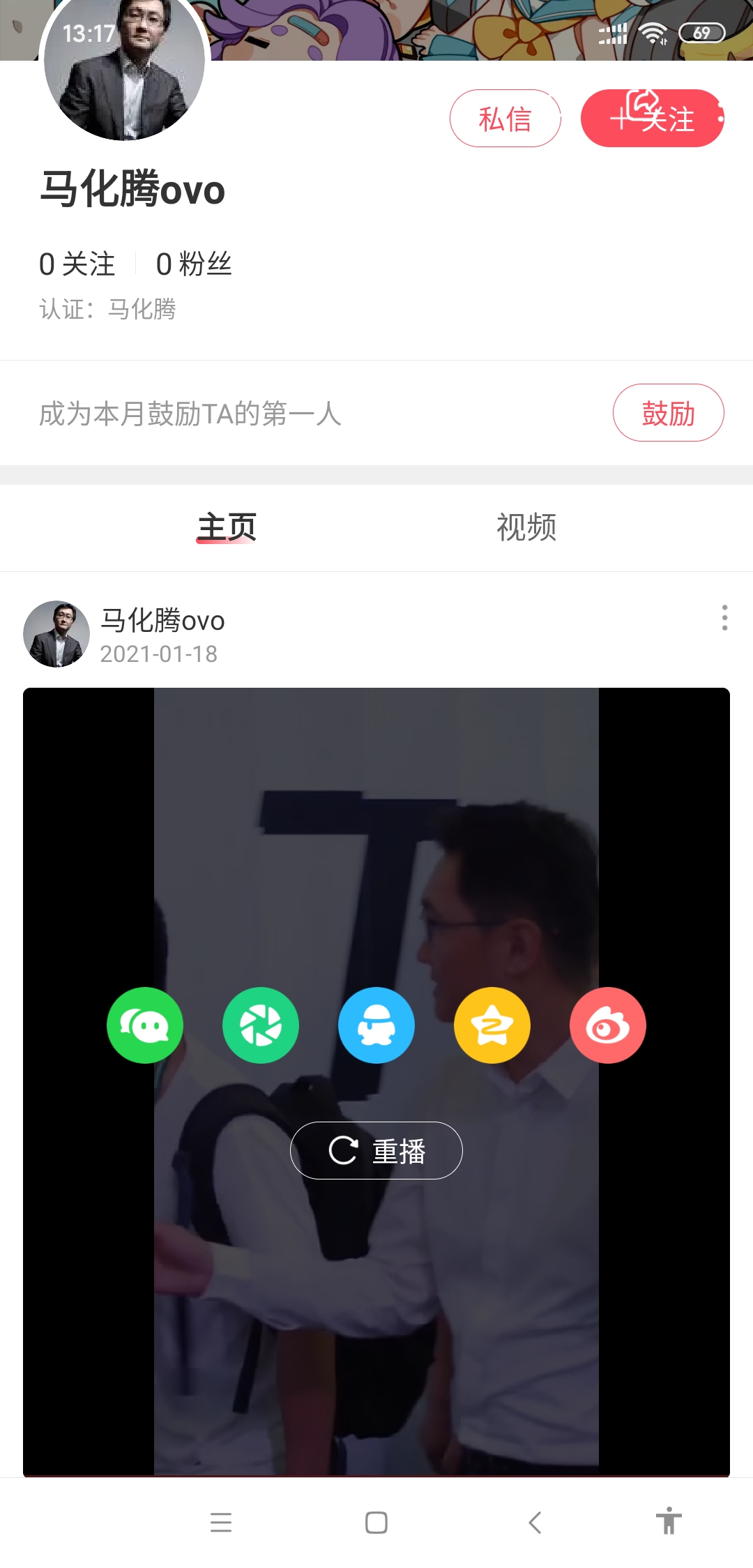The height and width of the screenshot is (1568, 753).
Task: Open the post's three-dot overflow menu
Action: (x=724, y=618)
